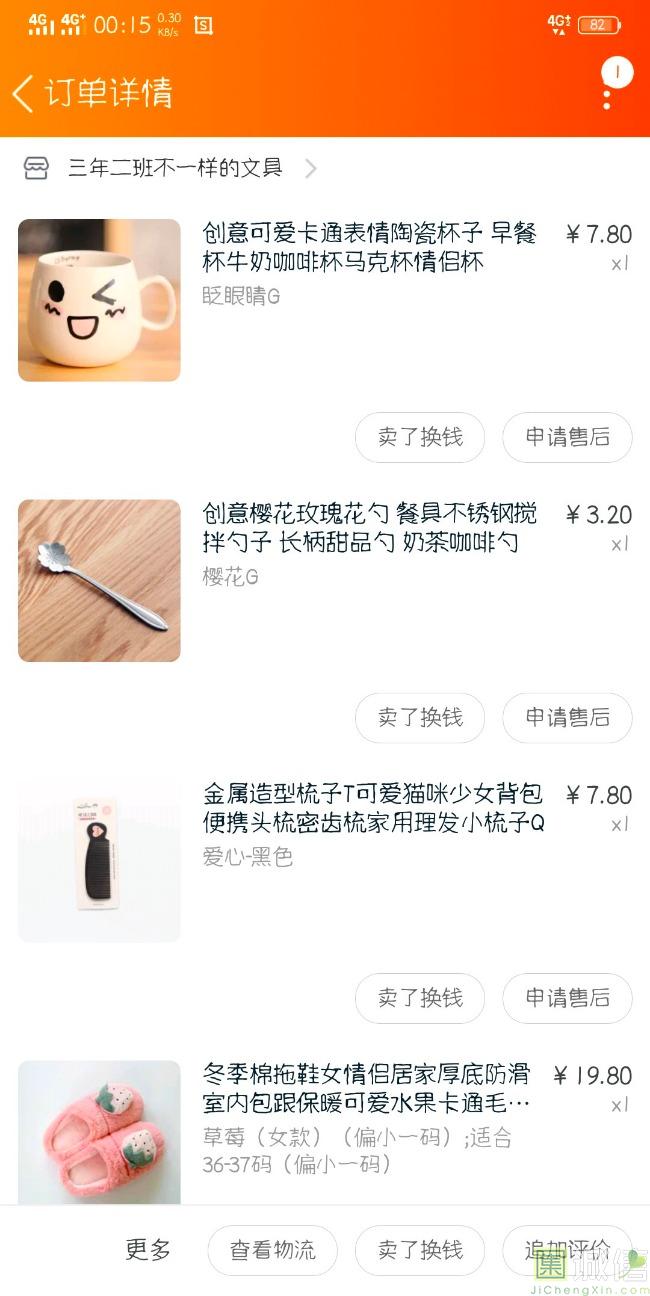Request 申请售后 for the ceramic mug
Screen dimensions: 650x1296
(x=567, y=437)
